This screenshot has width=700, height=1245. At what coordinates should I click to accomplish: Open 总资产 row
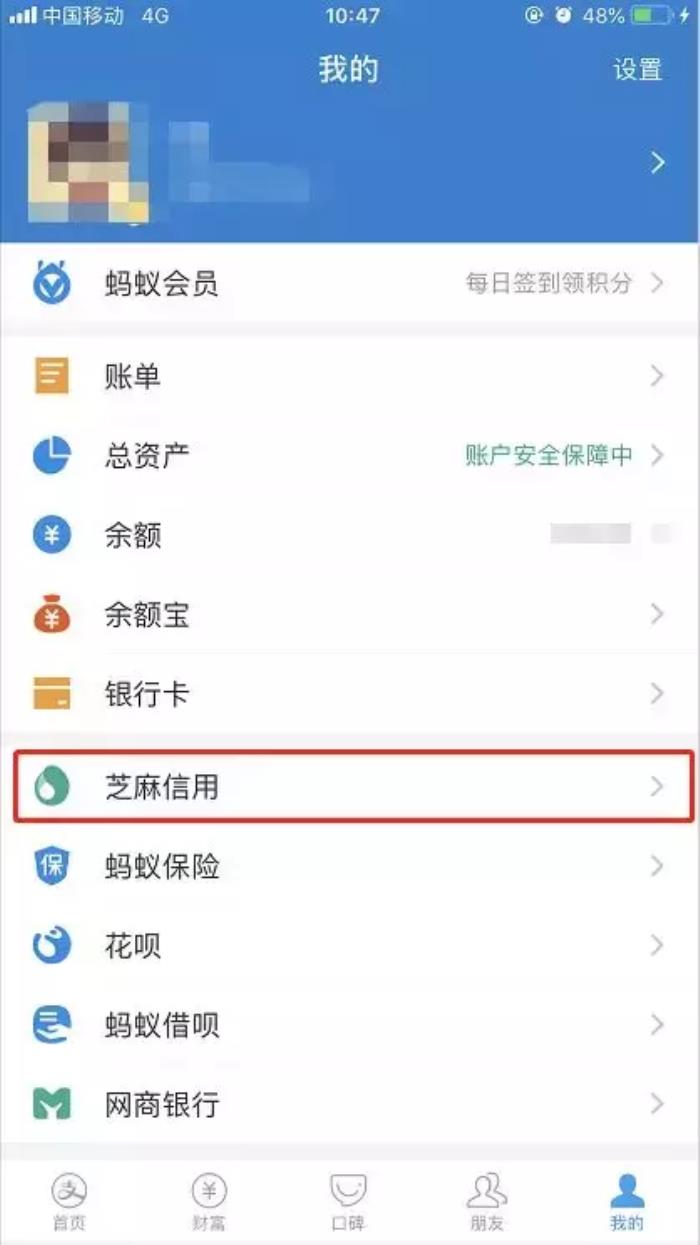(350, 456)
